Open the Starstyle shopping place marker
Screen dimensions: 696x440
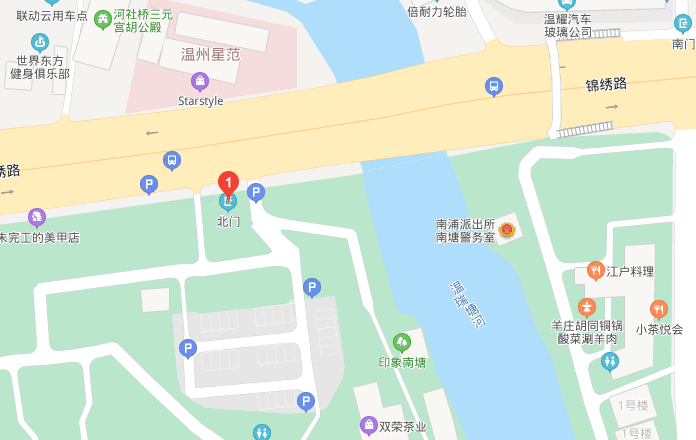click(200, 81)
